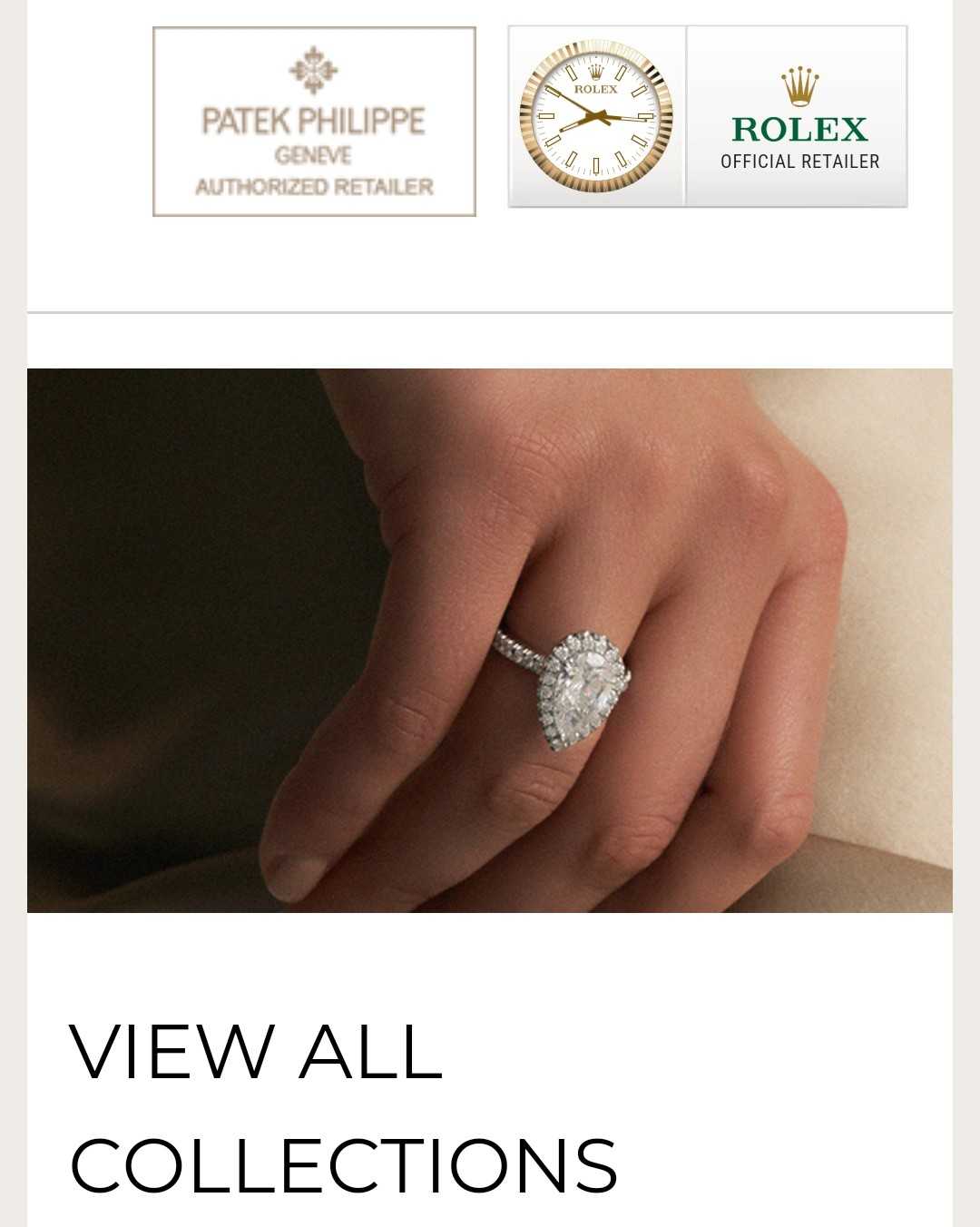Open the diamond ring collection image

click(x=490, y=640)
